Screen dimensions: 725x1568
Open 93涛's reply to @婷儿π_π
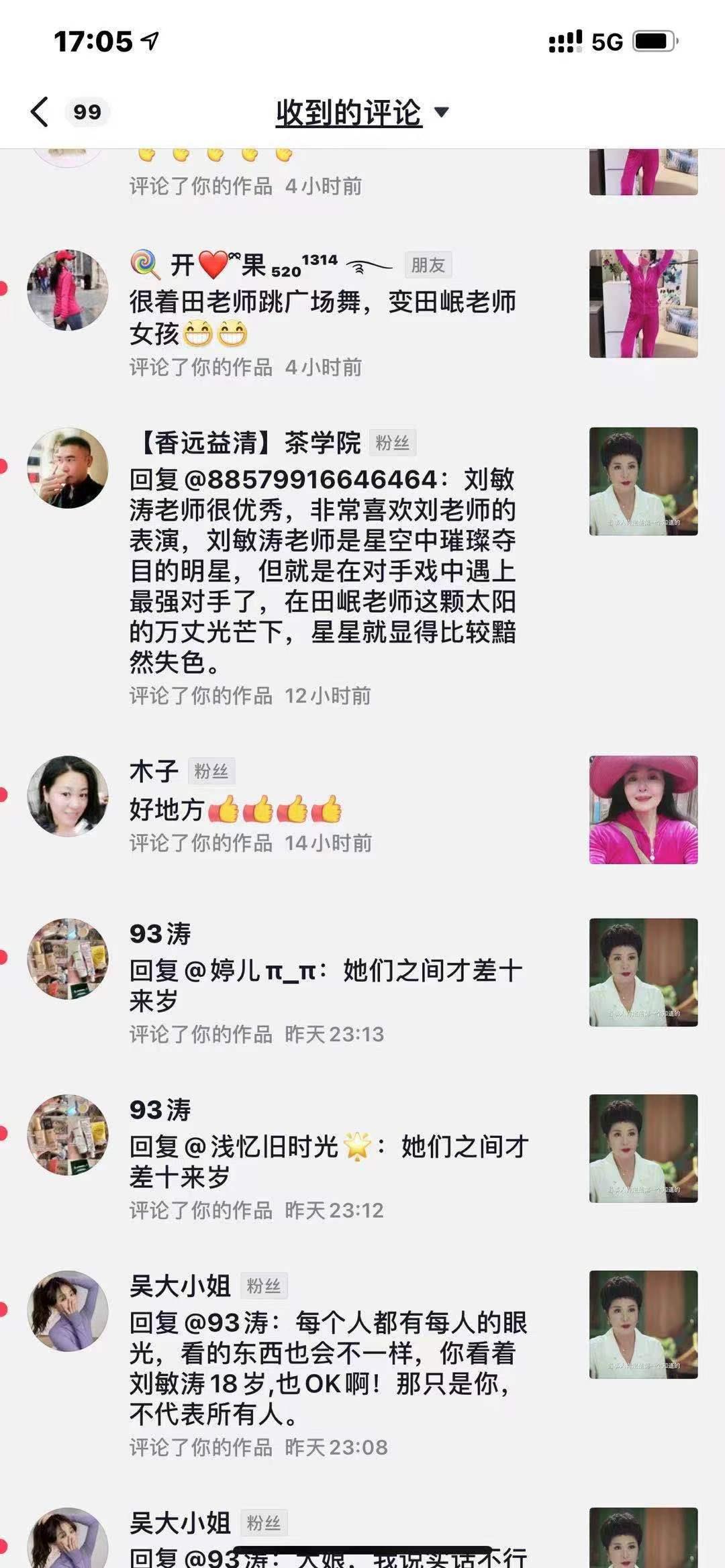point(326,985)
